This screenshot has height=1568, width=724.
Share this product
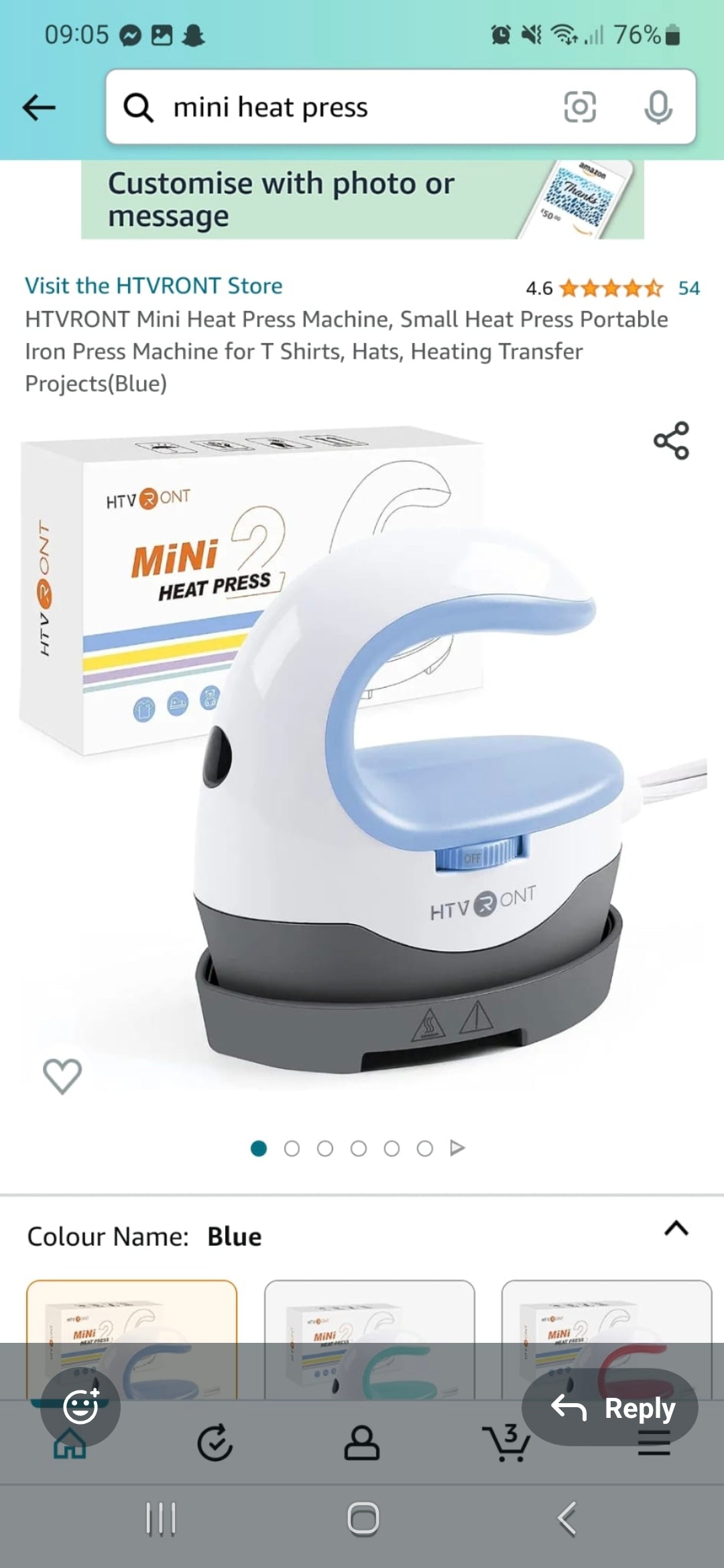point(671,440)
